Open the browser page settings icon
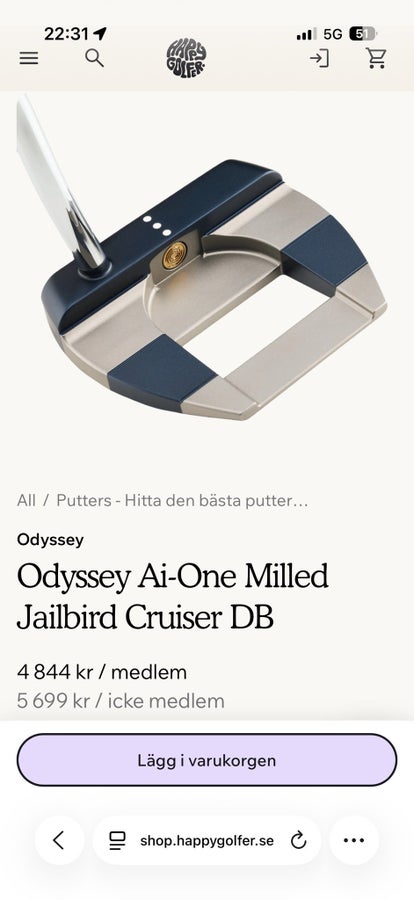Screen dimensions: 414x900 click(x=117, y=841)
